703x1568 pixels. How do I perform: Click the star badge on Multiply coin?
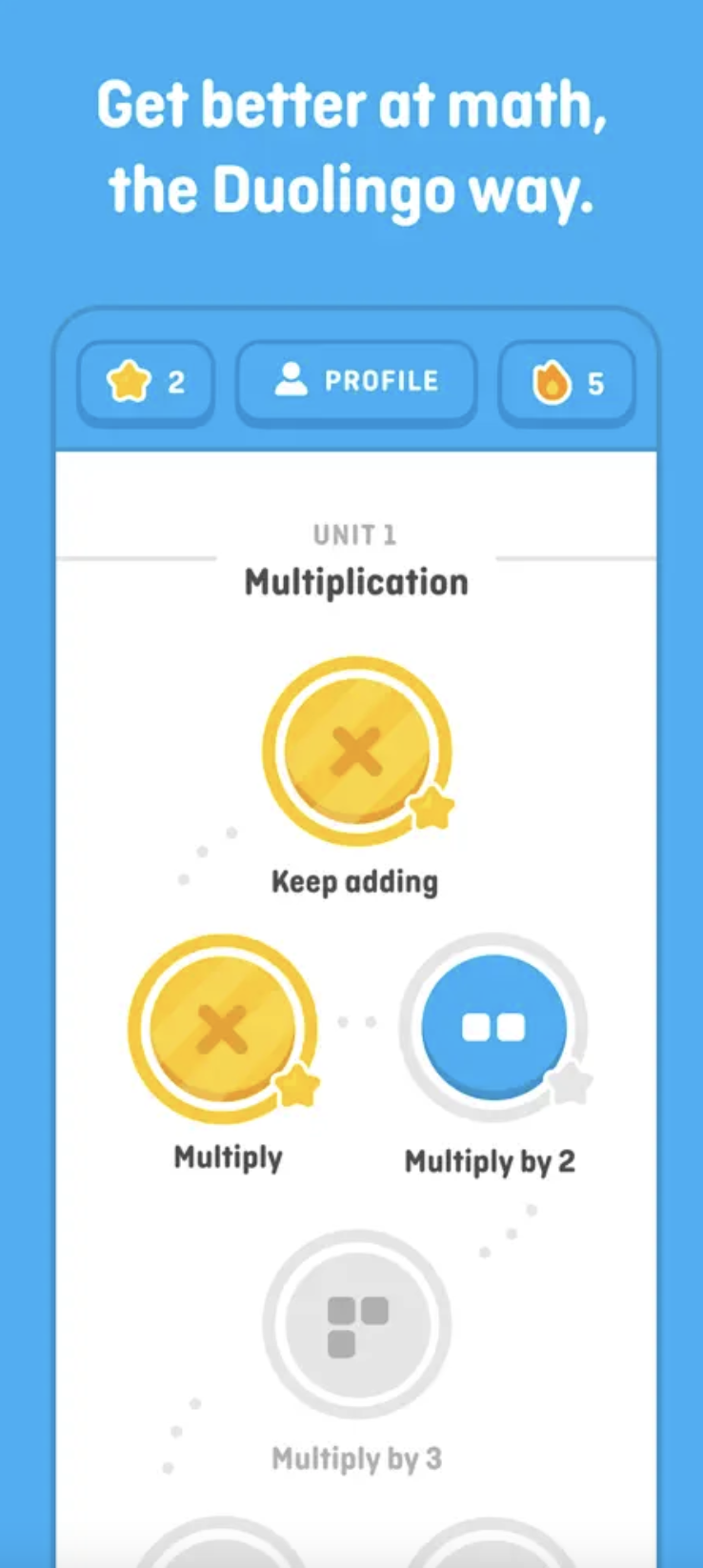point(297,1087)
